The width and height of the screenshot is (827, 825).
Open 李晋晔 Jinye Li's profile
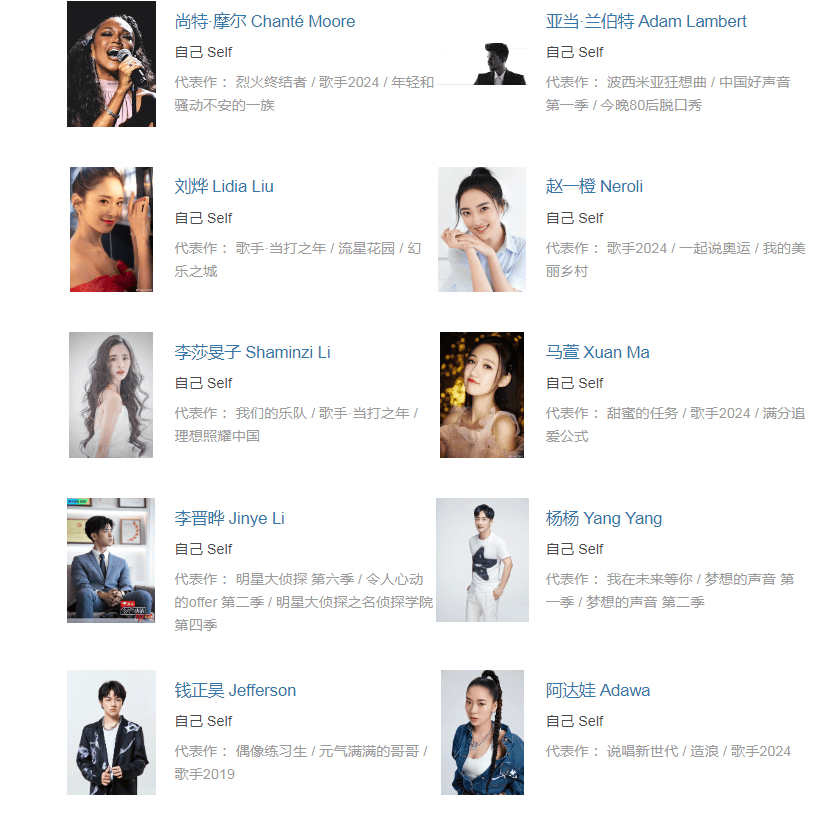[229, 518]
